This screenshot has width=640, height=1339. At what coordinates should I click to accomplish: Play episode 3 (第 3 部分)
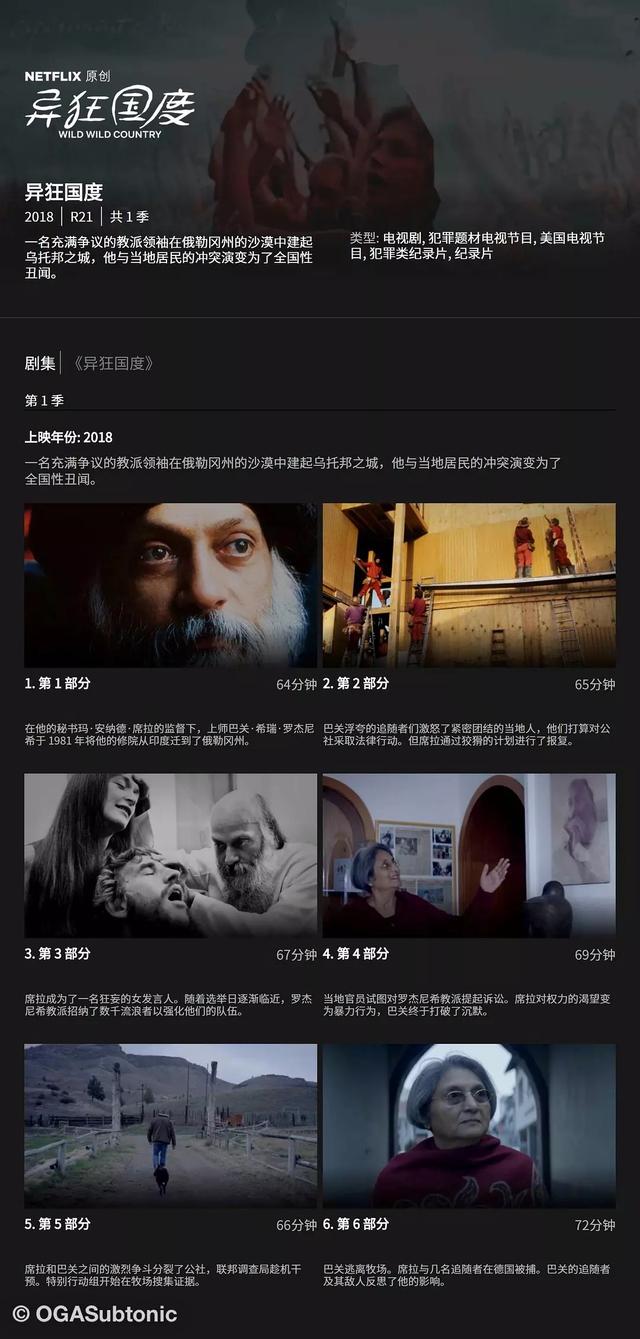click(170, 855)
